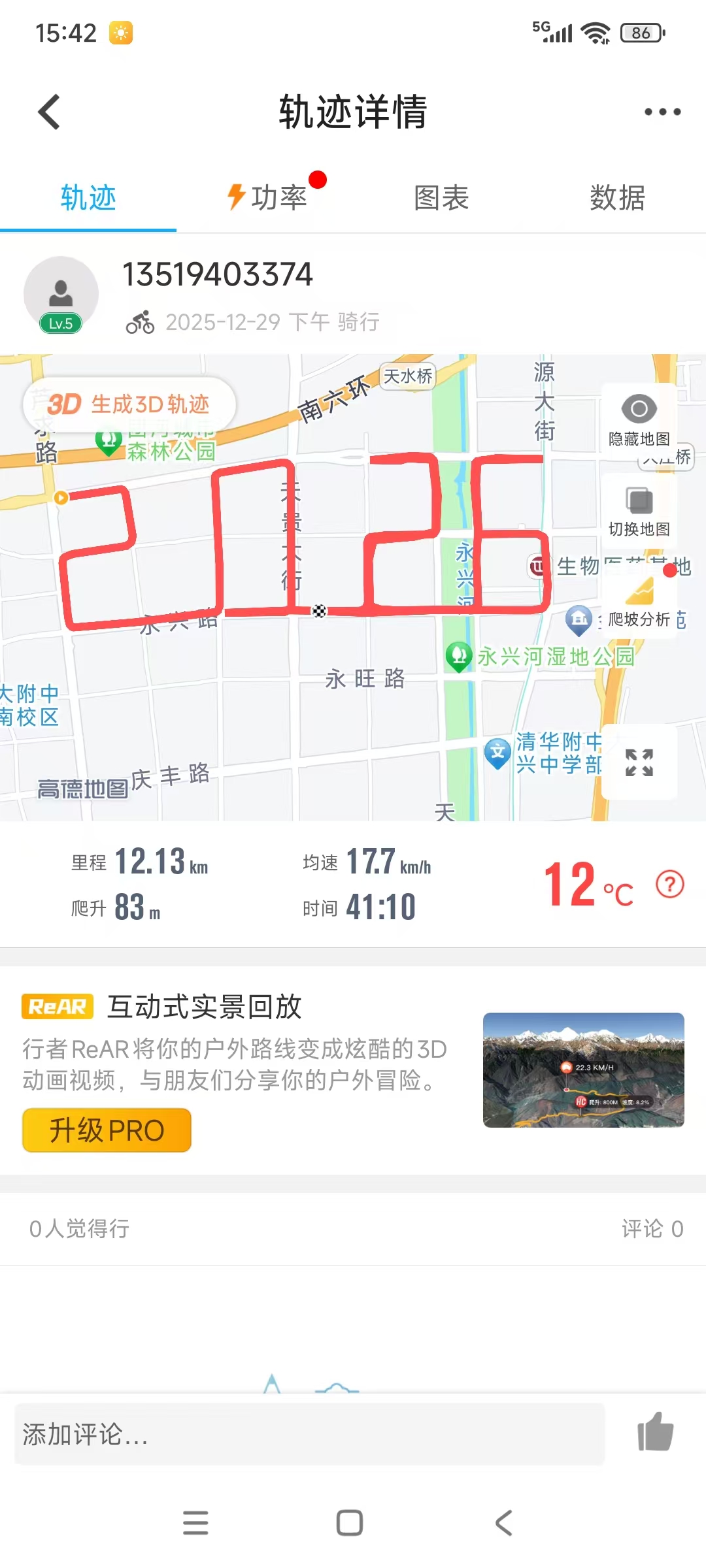Tap the system home button
706x1568 pixels.
(350, 1523)
